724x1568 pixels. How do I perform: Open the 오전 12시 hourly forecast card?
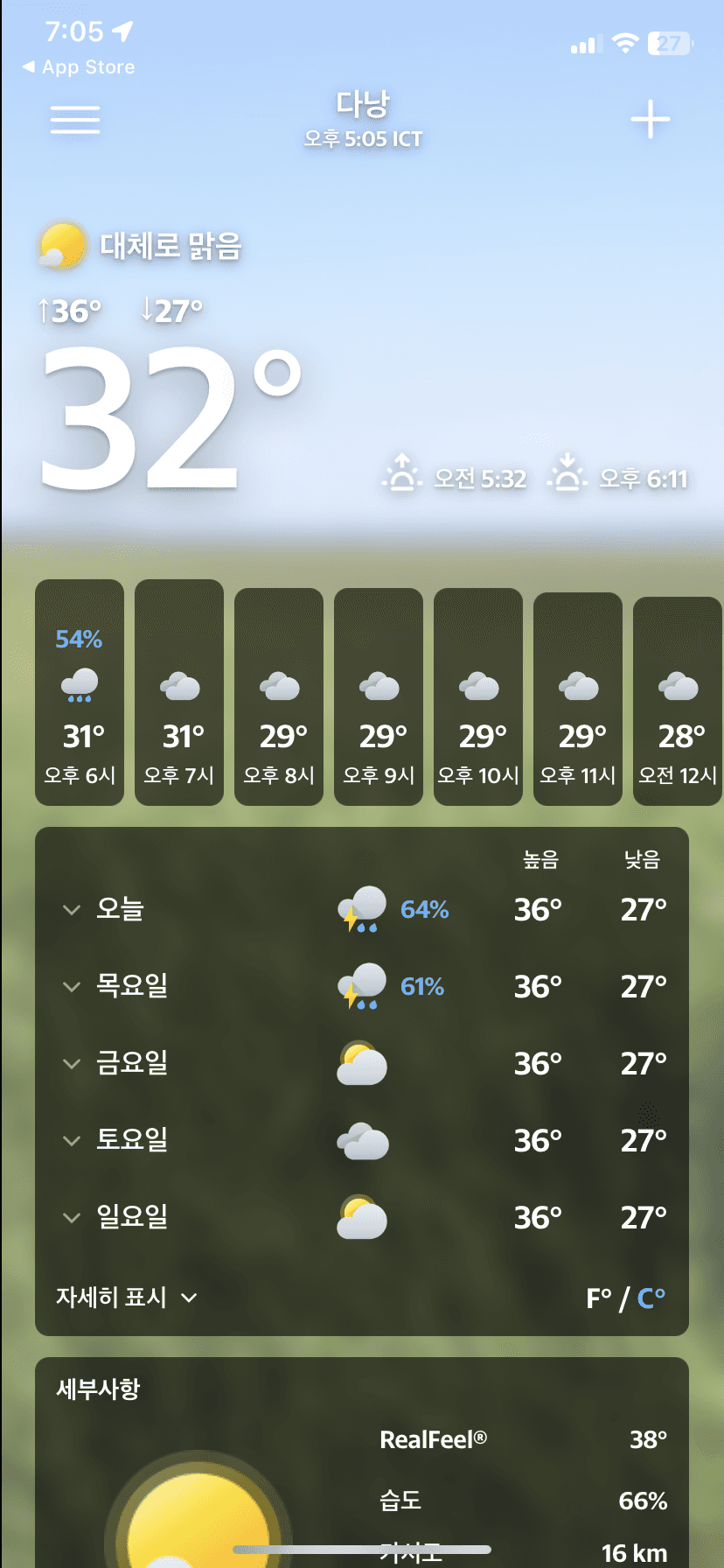(678, 702)
